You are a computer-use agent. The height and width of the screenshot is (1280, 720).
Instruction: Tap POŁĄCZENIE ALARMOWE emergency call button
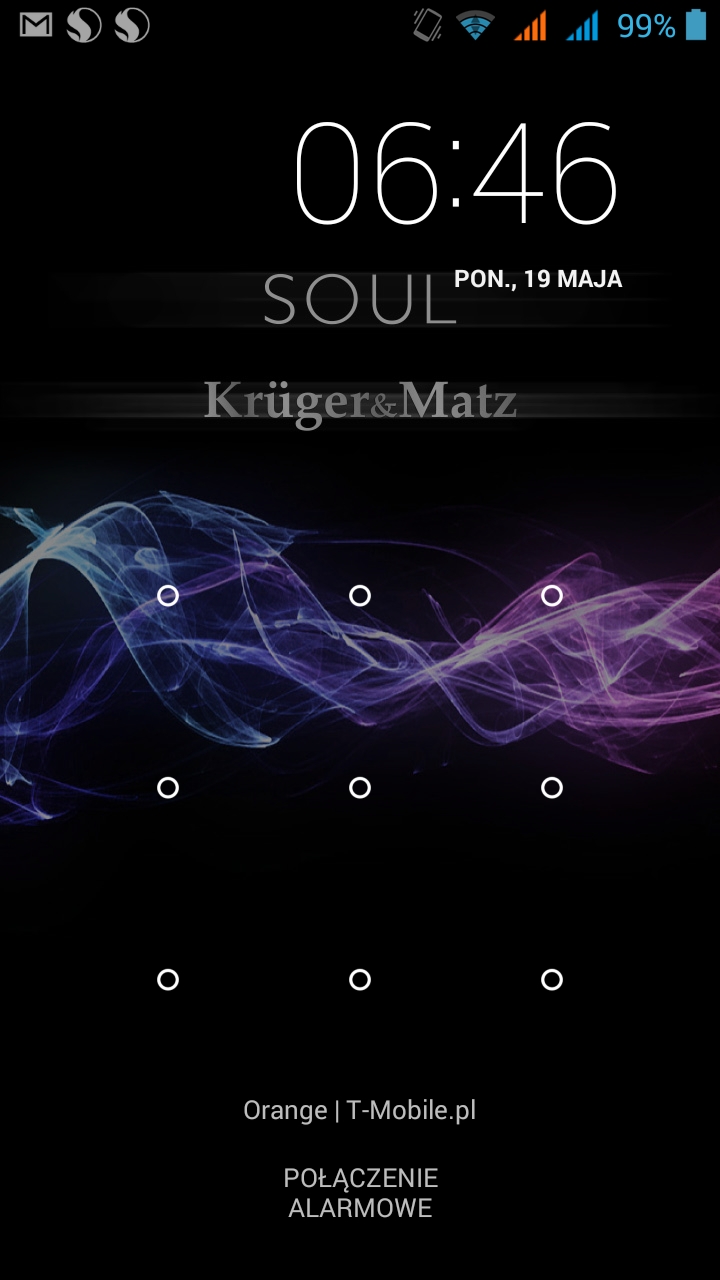pos(360,1192)
